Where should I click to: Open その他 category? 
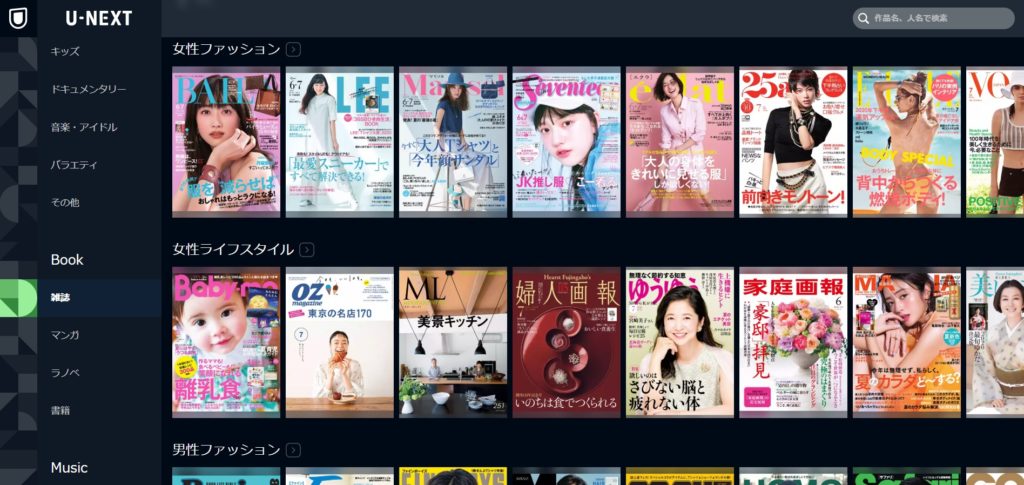click(x=65, y=202)
